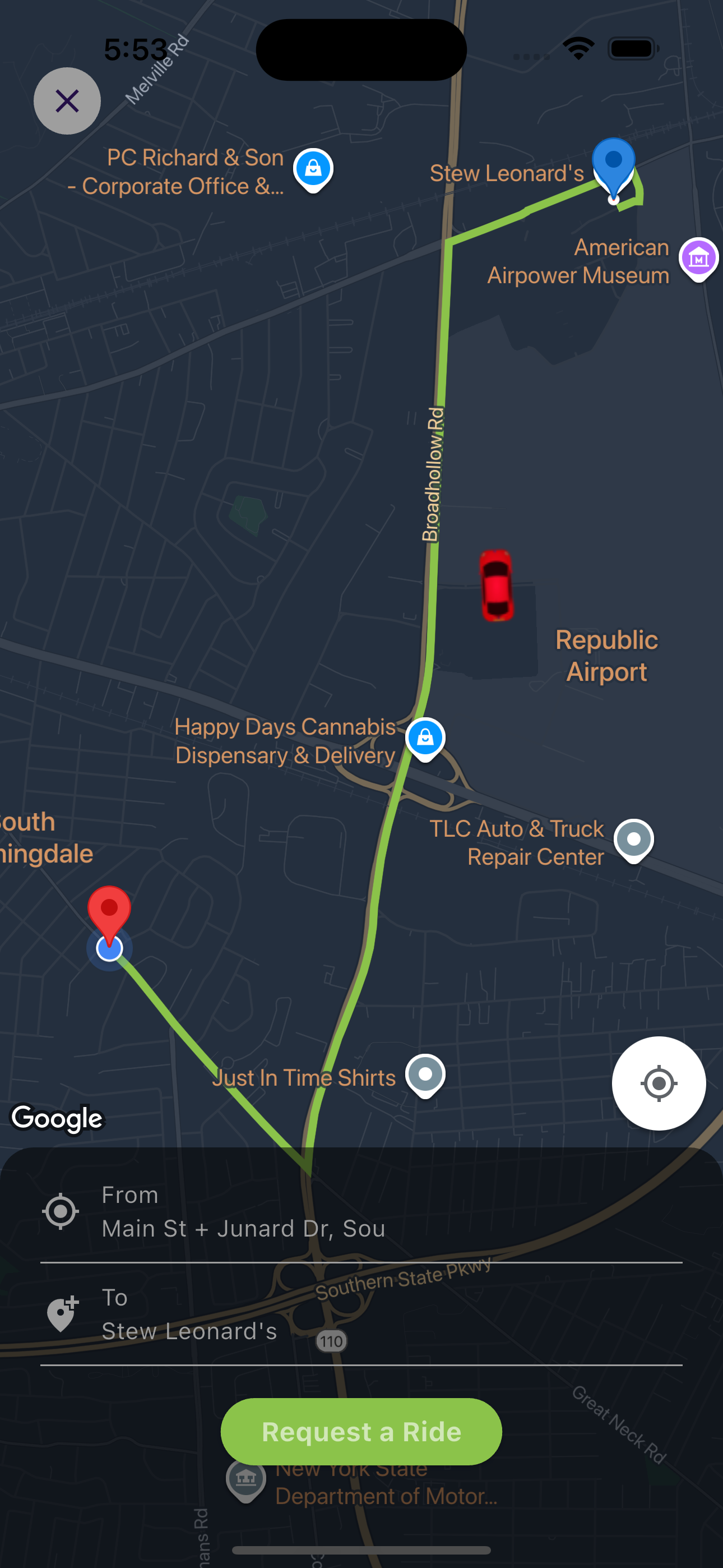Screen dimensions: 723x1568
Task: Recenter map on current location
Action: coord(659,1083)
